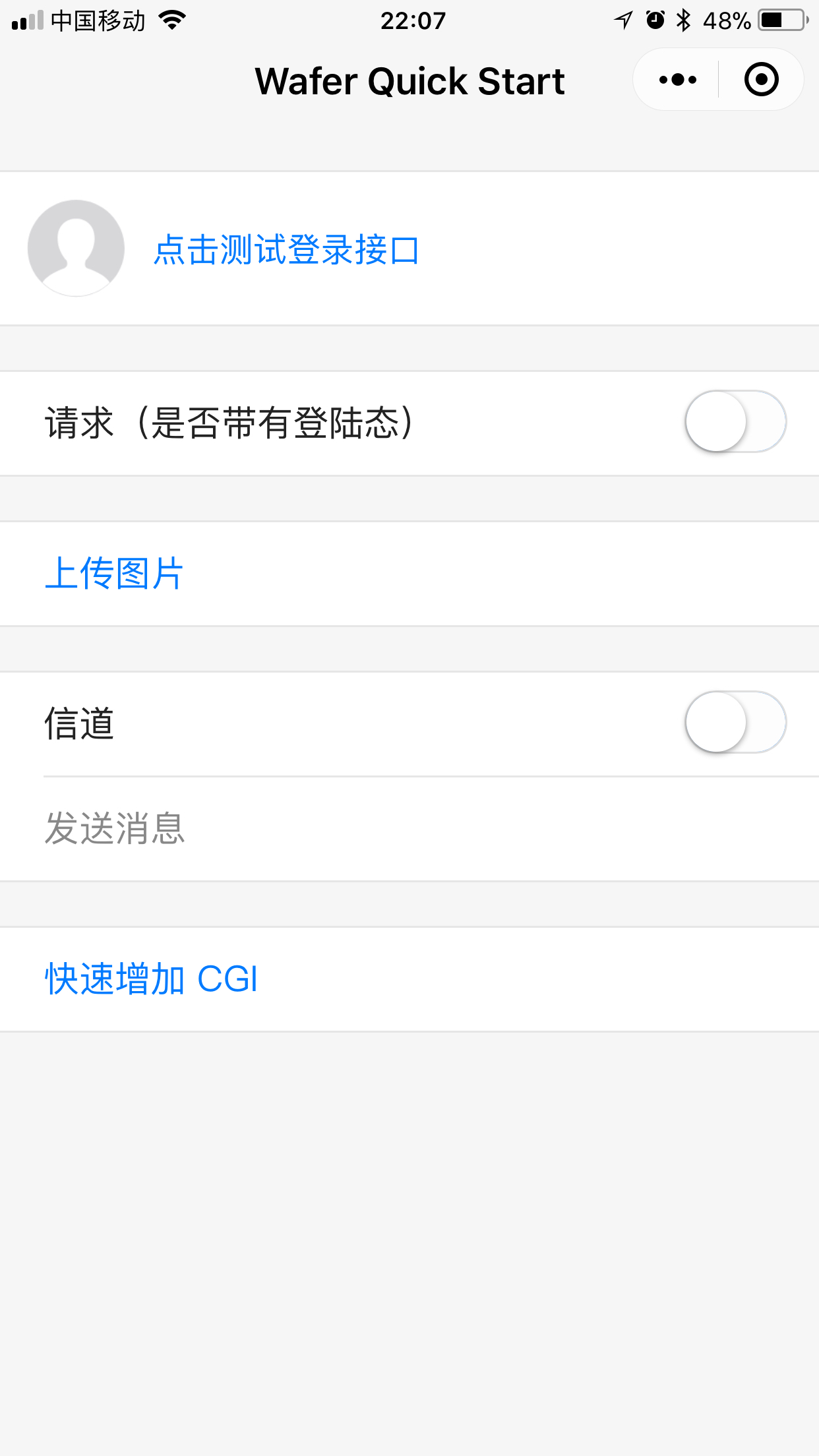819x1456 pixels.
Task: Tap 点击测试登录接口 to test login
Action: 286,250
